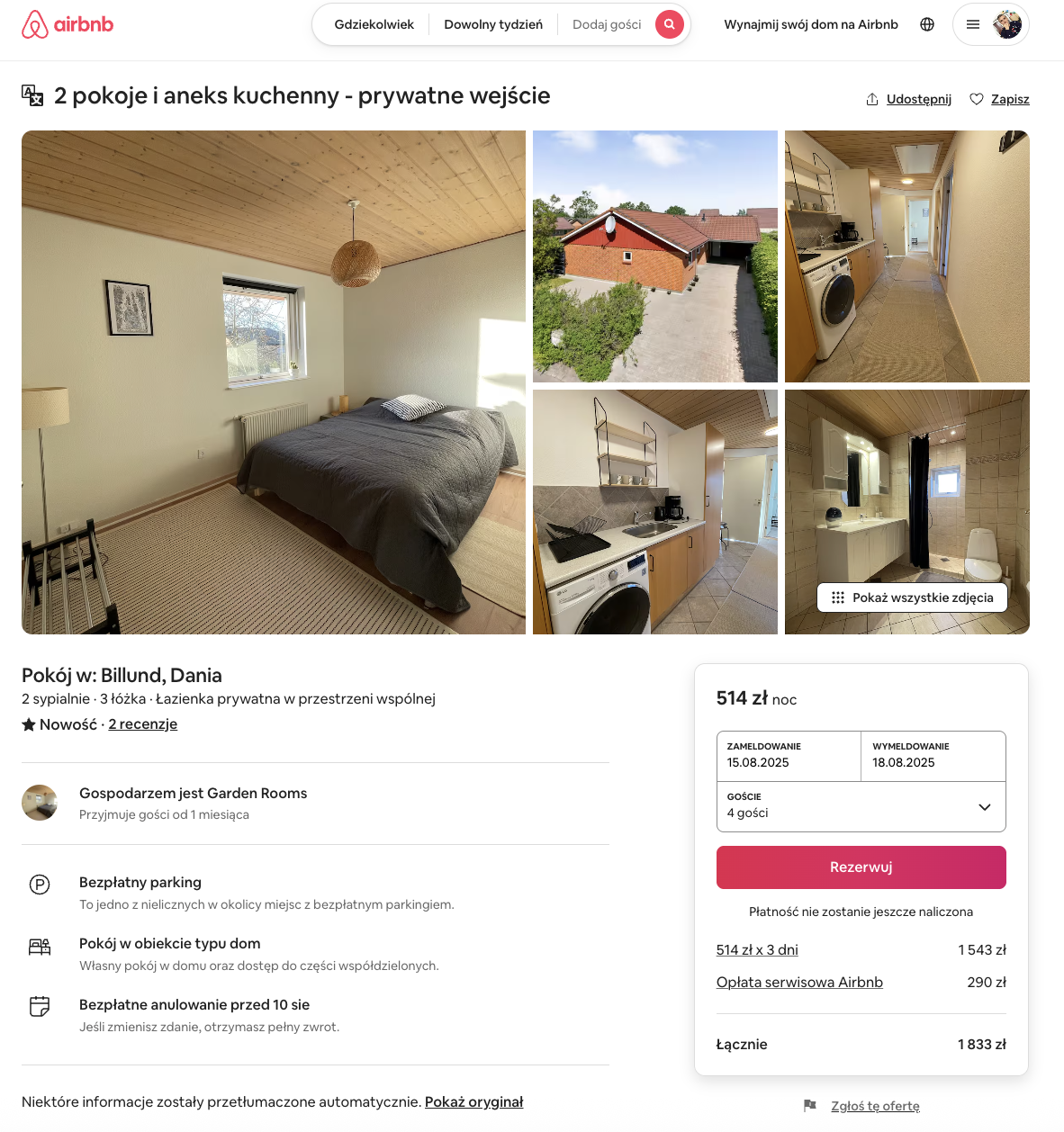Image resolution: width=1064 pixels, height=1132 pixels.
Task: Save the listing with Zapisz
Action: (1000, 99)
